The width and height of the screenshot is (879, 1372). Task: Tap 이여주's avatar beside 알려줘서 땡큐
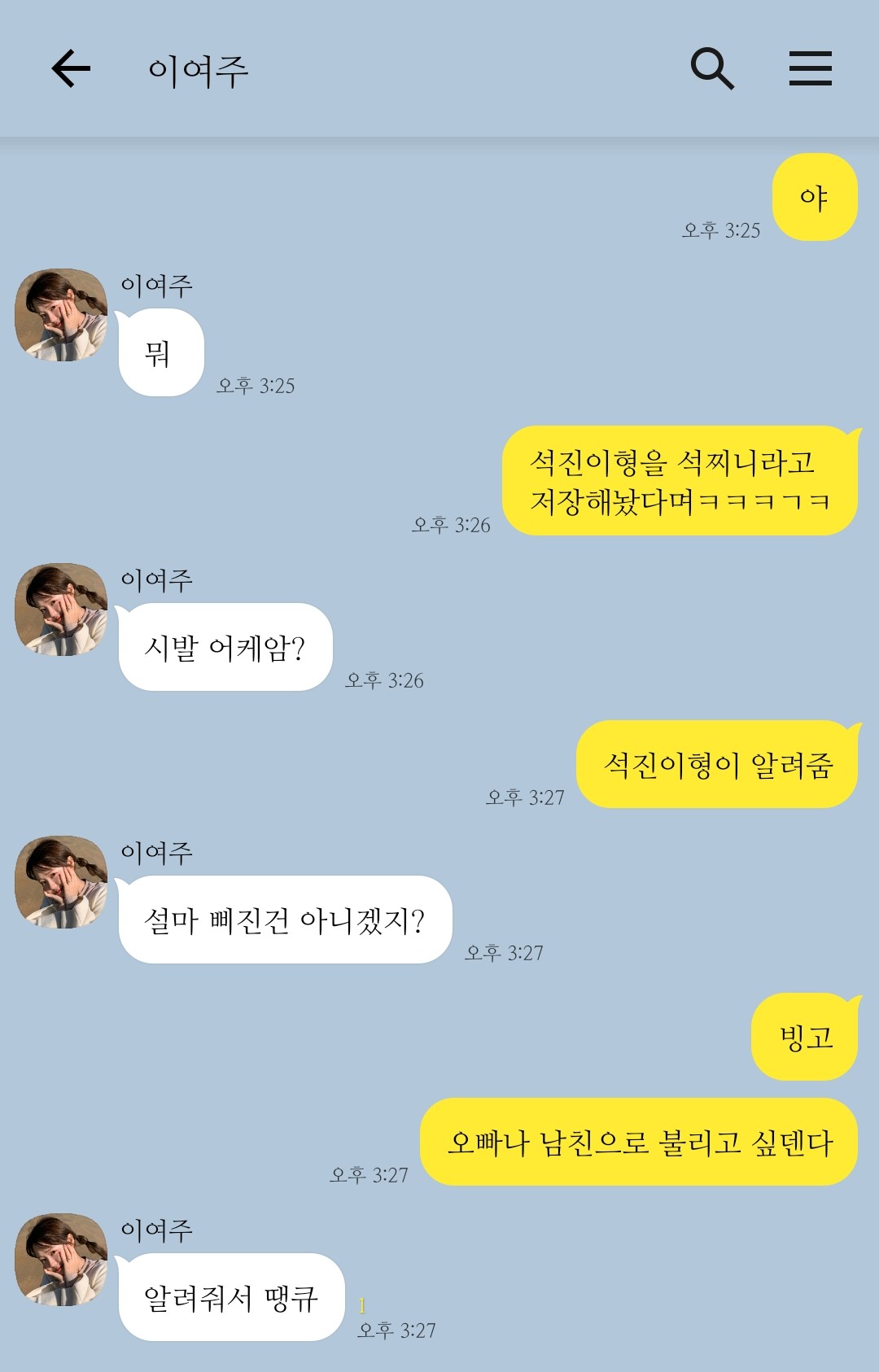coord(61,1261)
